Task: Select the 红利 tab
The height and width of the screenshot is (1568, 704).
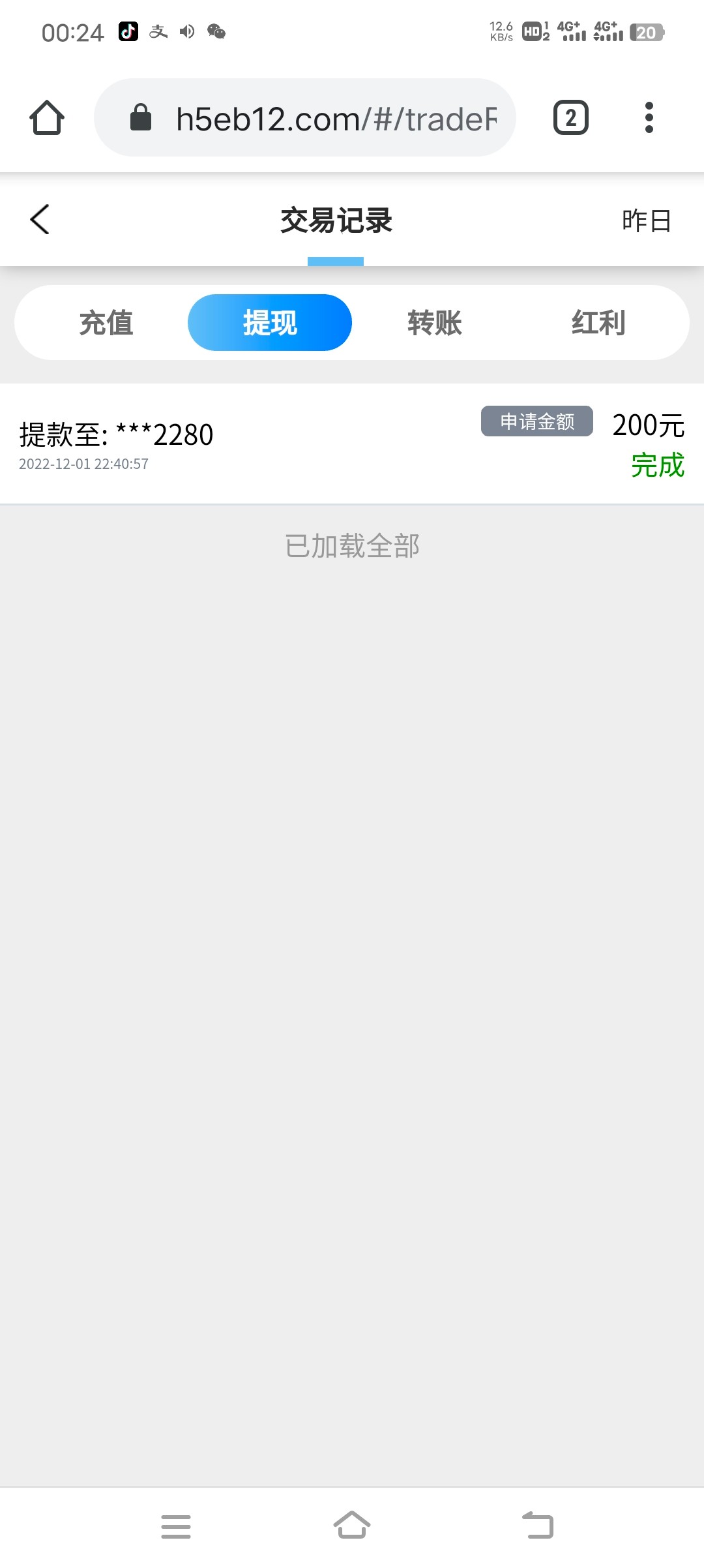Action: tap(596, 322)
